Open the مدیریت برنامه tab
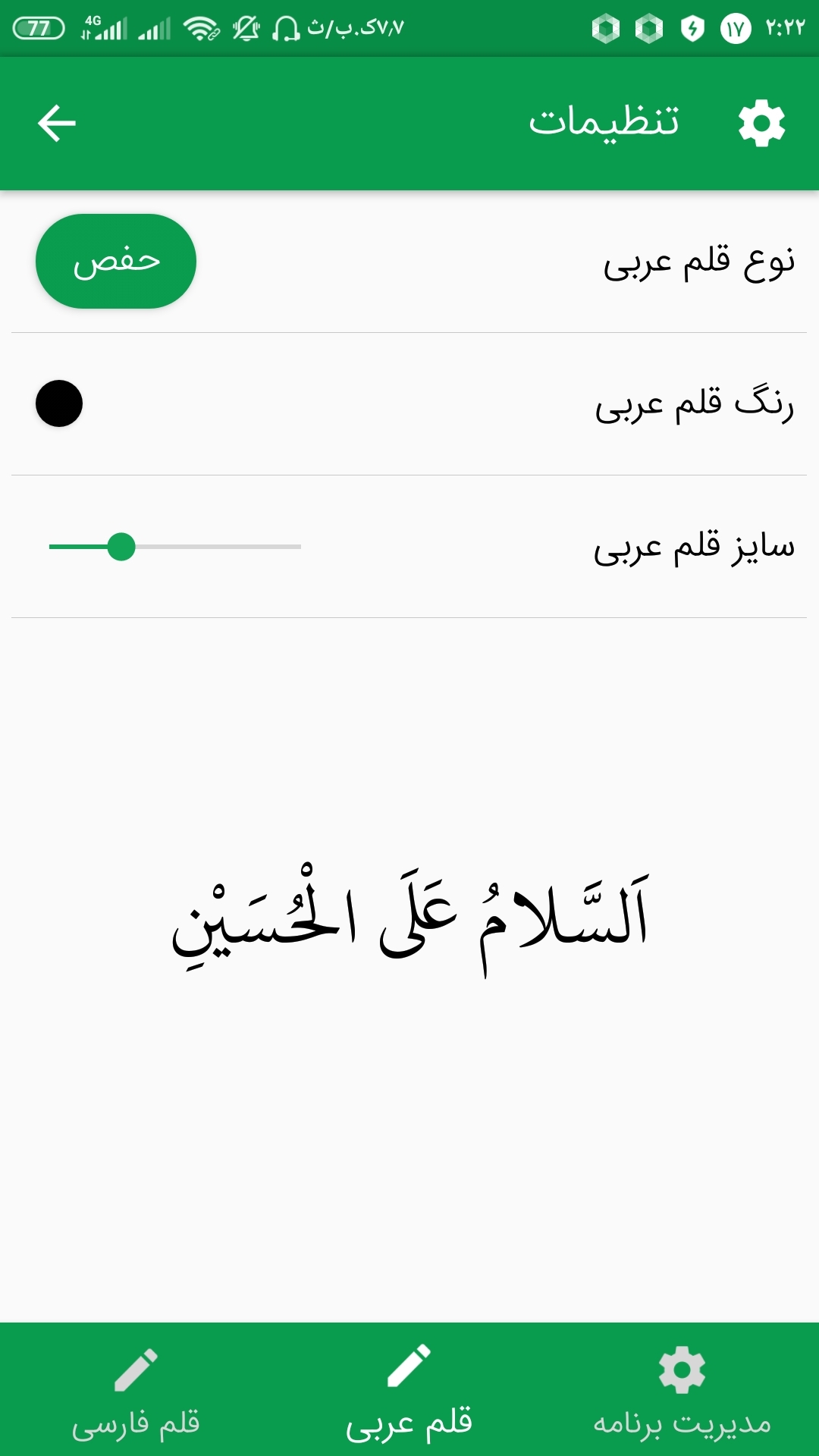Screen dimensions: 819x1456 click(x=682, y=1392)
